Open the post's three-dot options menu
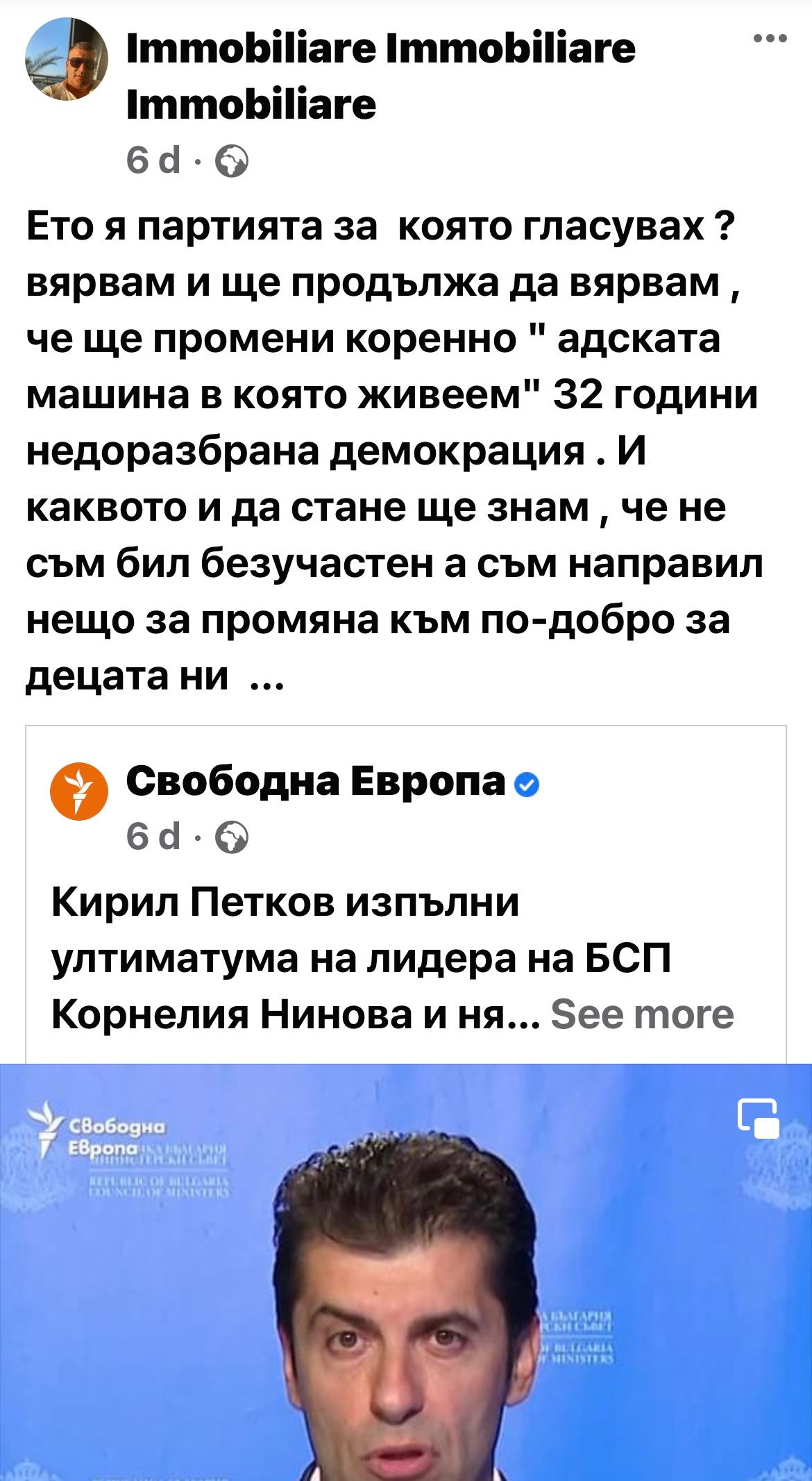 click(x=770, y=40)
